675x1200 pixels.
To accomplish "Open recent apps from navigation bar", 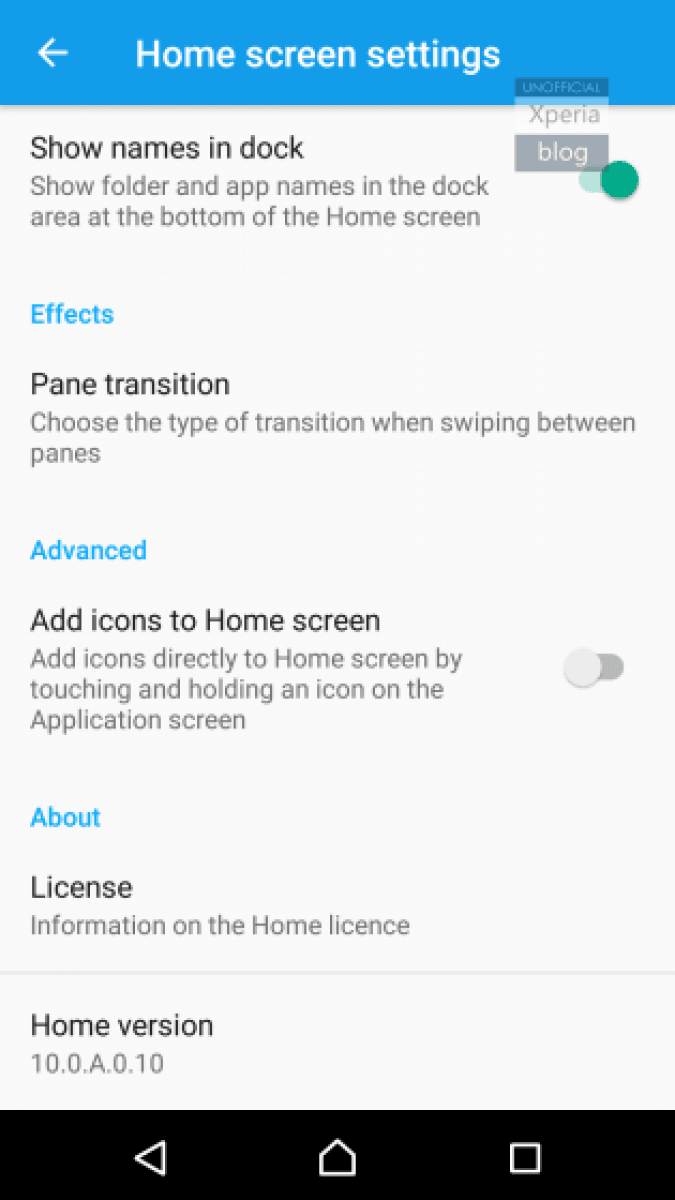I will (x=524, y=1157).
